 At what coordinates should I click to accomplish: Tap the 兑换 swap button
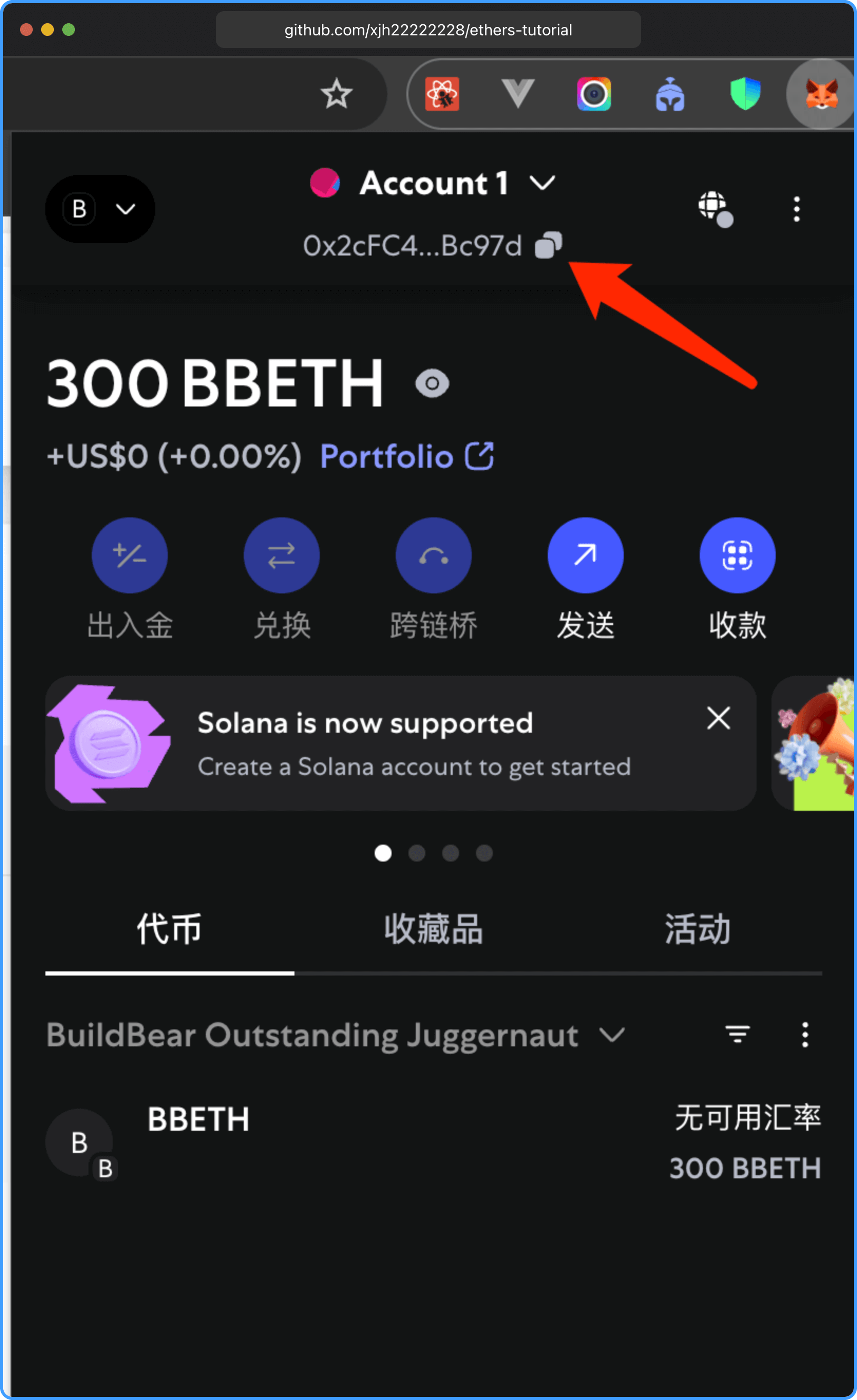[282, 579]
